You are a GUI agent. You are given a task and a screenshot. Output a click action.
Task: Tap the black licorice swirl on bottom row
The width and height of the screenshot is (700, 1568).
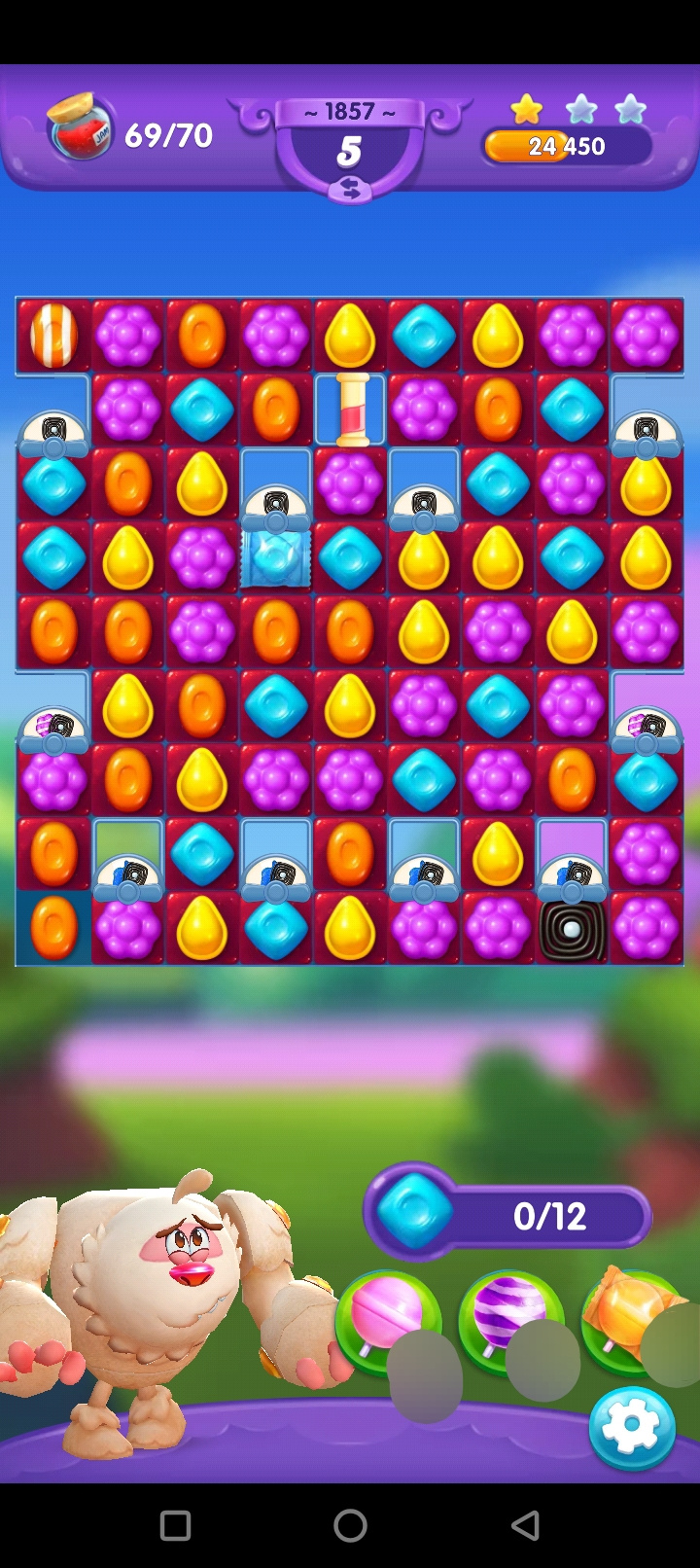coord(572,929)
